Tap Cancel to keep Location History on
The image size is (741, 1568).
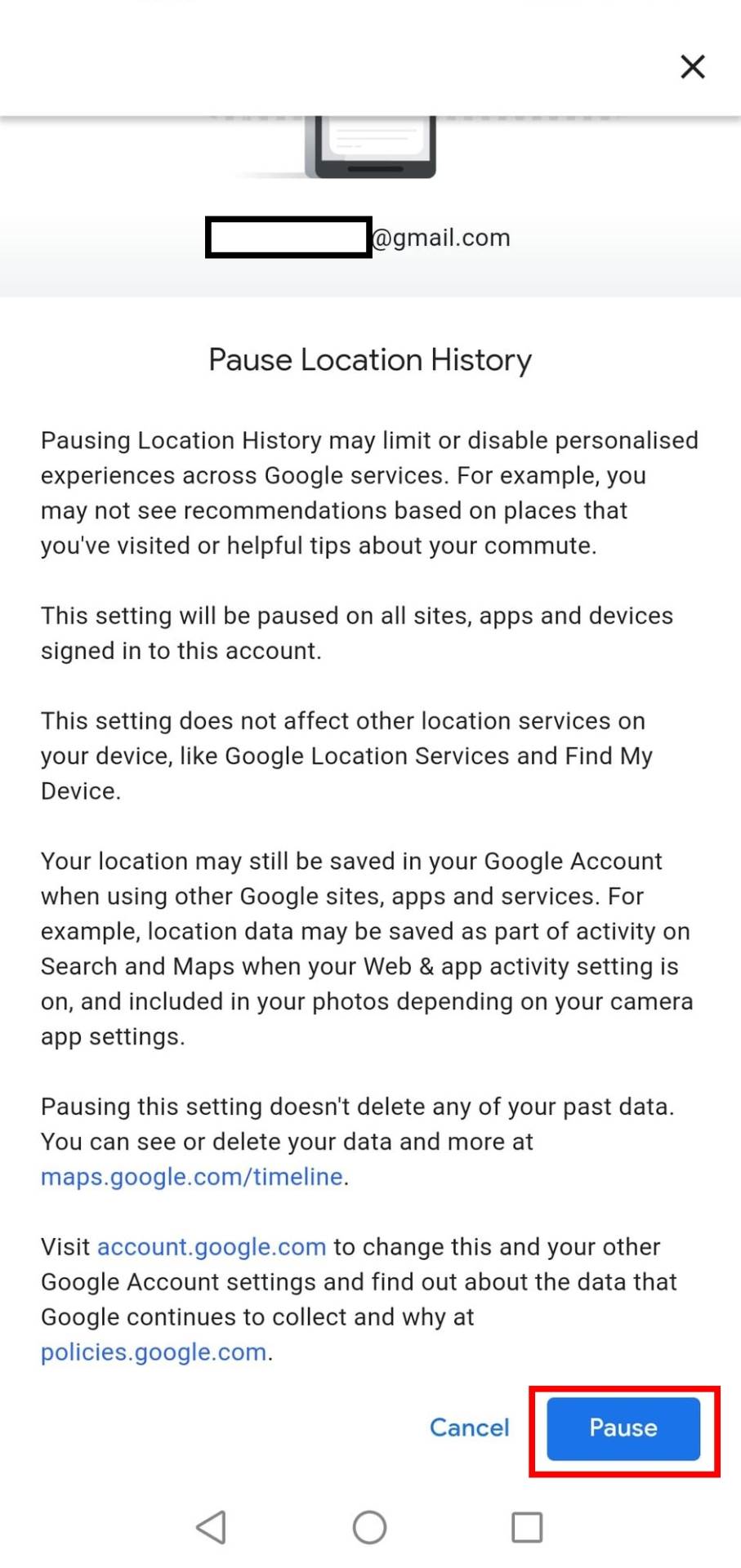(x=469, y=1428)
